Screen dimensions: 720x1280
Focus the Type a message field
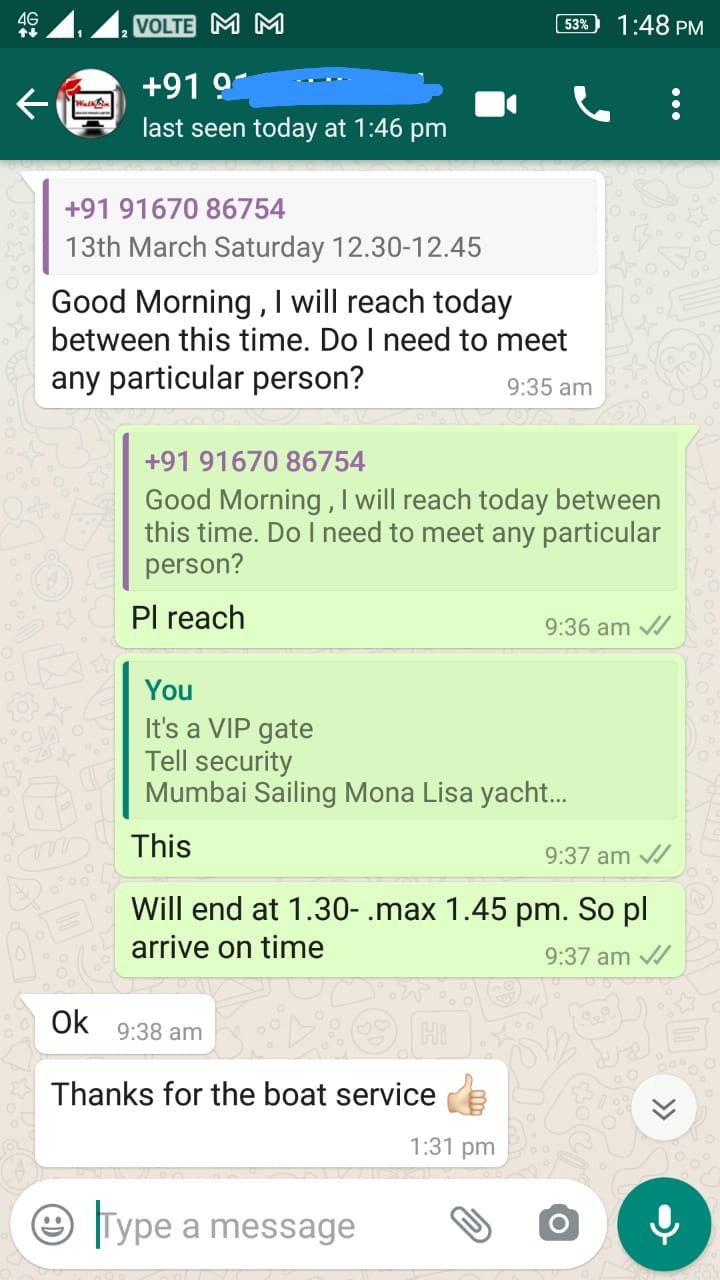[260, 1226]
